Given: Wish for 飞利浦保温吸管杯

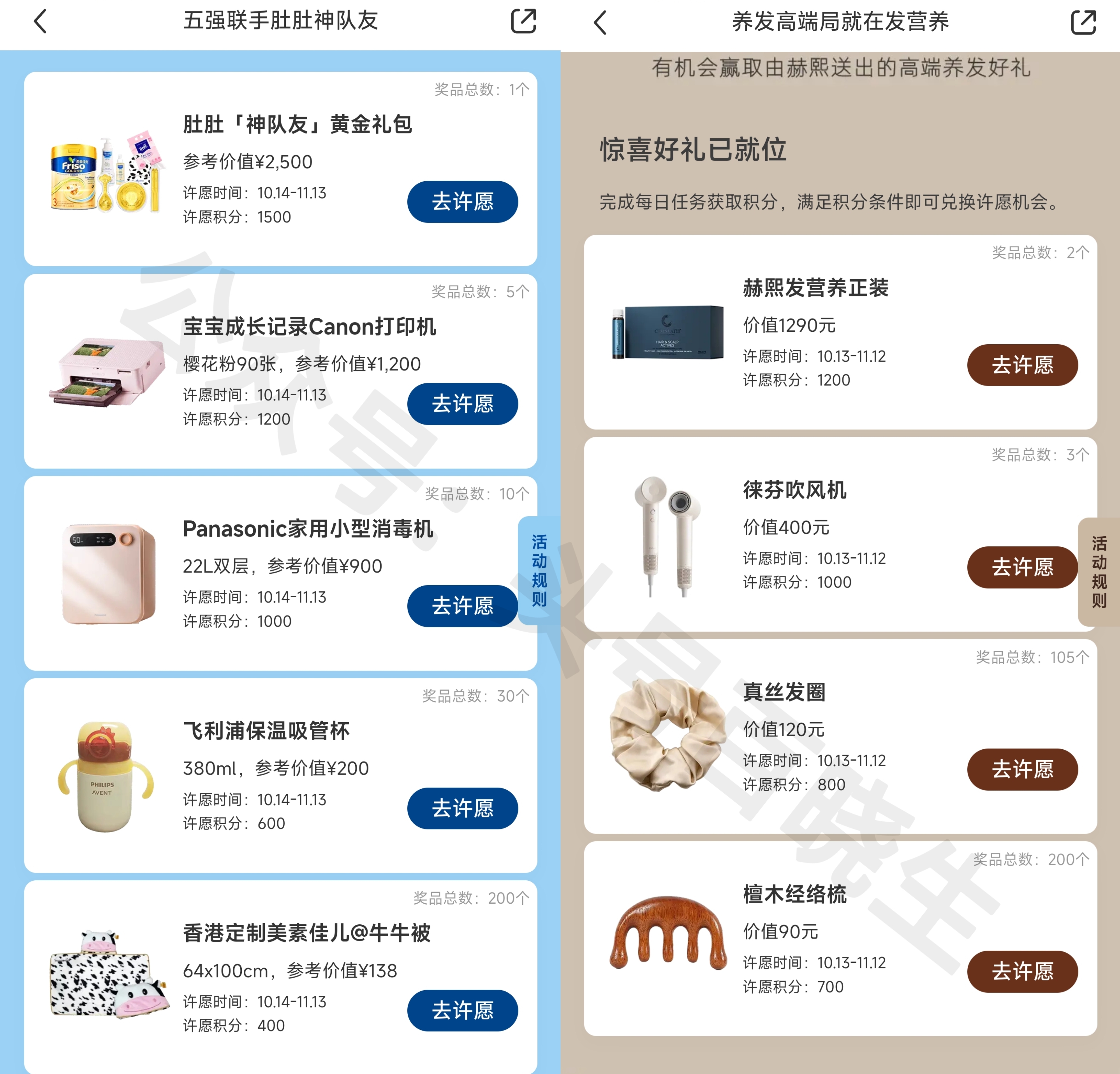Looking at the screenshot, I should [x=462, y=808].
